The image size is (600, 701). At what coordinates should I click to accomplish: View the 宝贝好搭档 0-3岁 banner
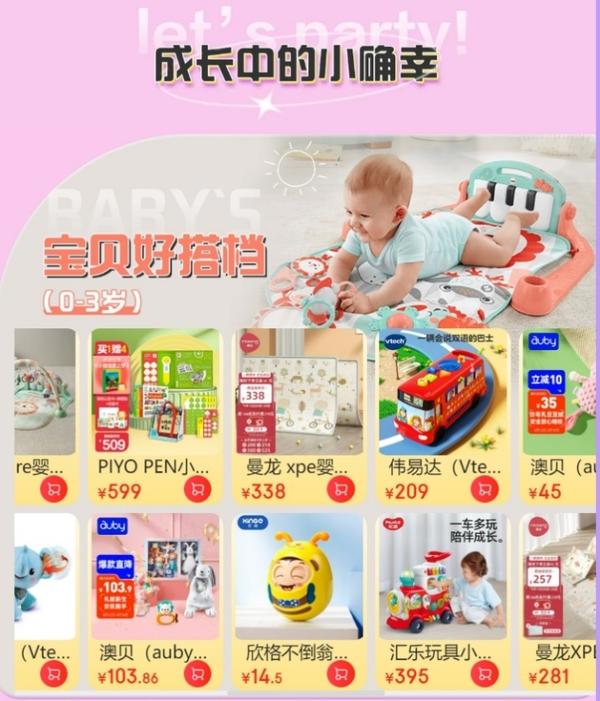point(300,240)
